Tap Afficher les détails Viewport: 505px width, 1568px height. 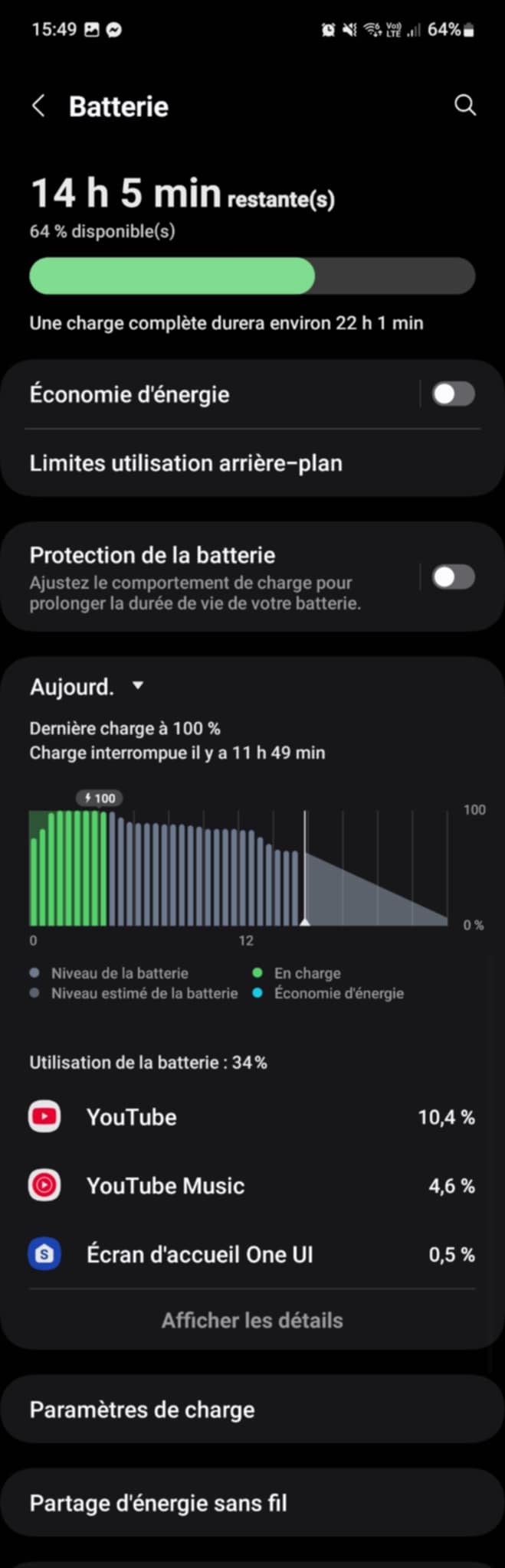(x=252, y=1320)
